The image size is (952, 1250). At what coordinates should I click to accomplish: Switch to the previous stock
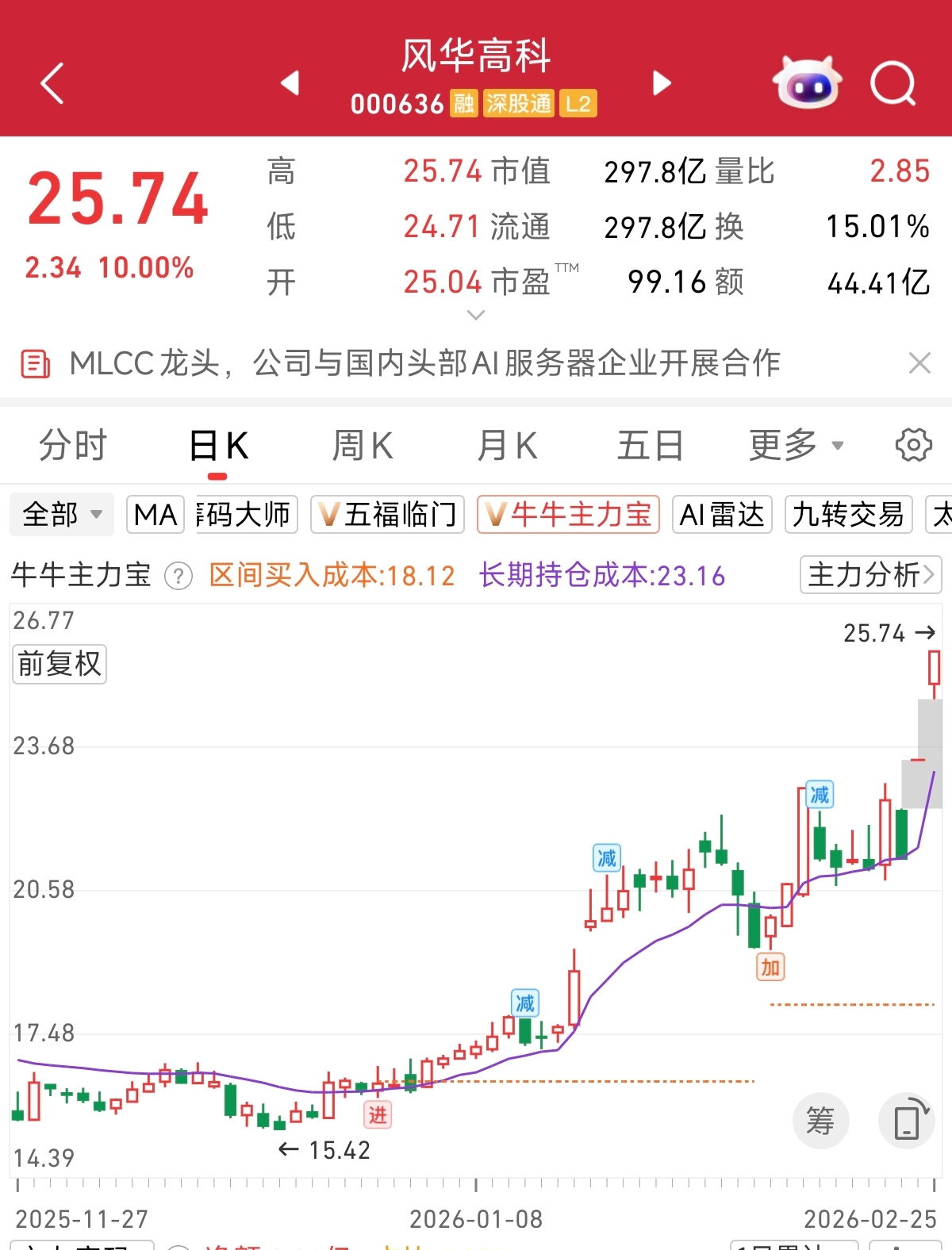[290, 82]
